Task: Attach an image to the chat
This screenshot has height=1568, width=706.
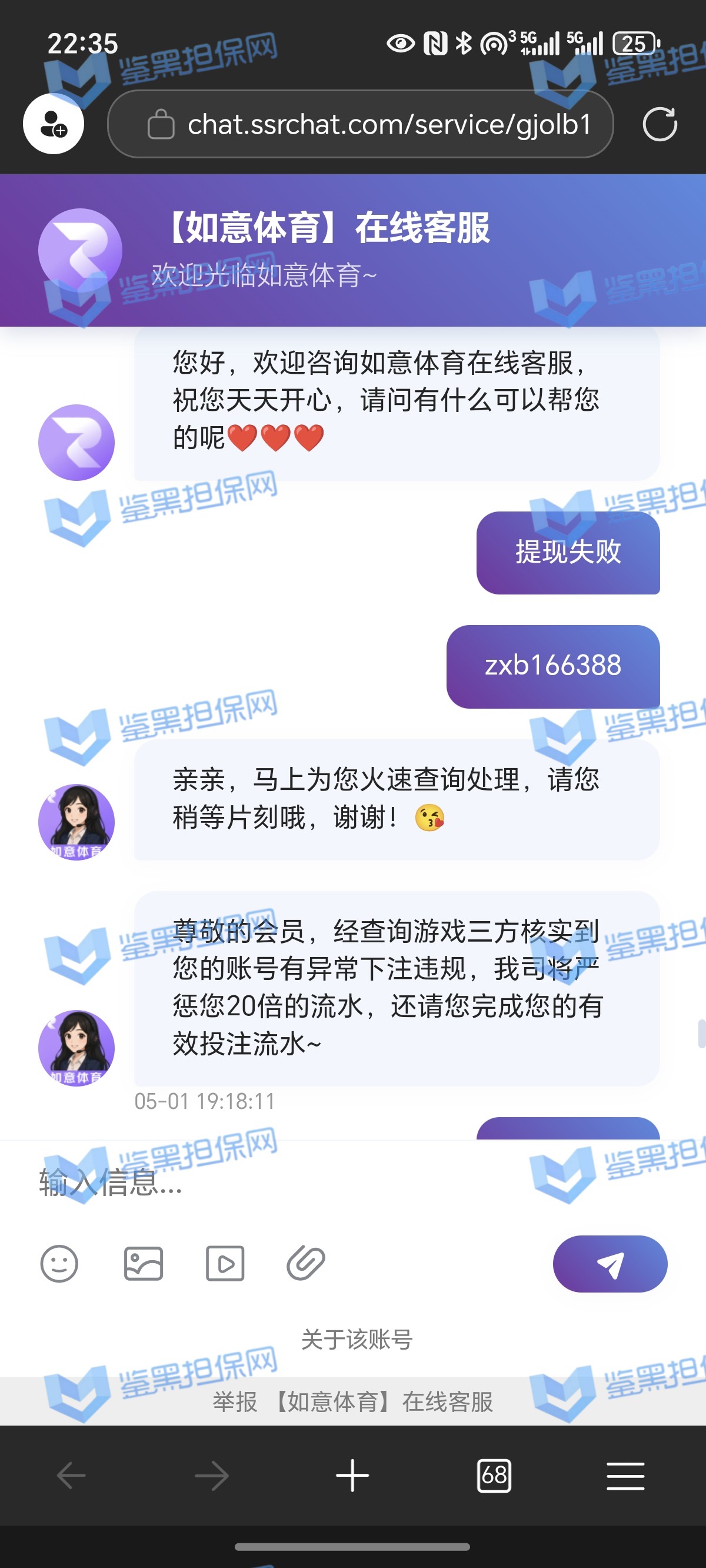Action: 143,1264
